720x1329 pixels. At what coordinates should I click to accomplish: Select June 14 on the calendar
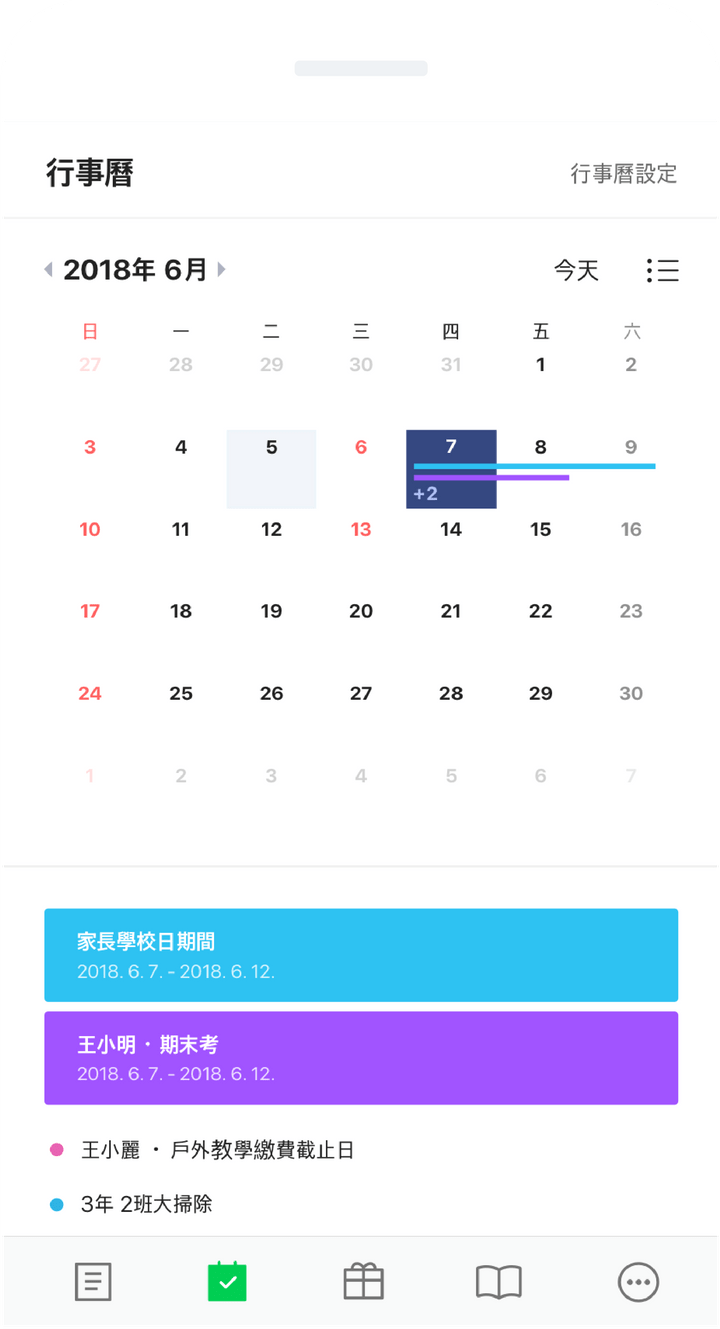click(451, 530)
